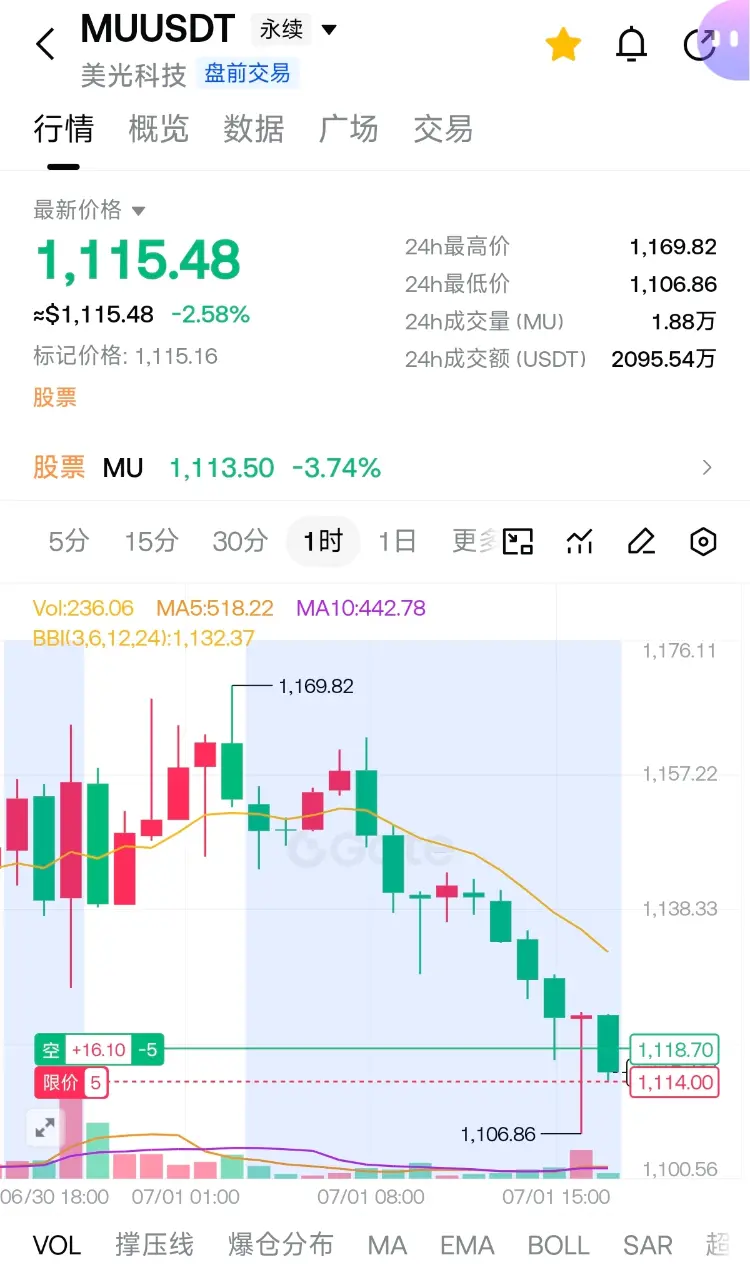
Task: Select the 1日 chart interval
Action: tap(396, 541)
